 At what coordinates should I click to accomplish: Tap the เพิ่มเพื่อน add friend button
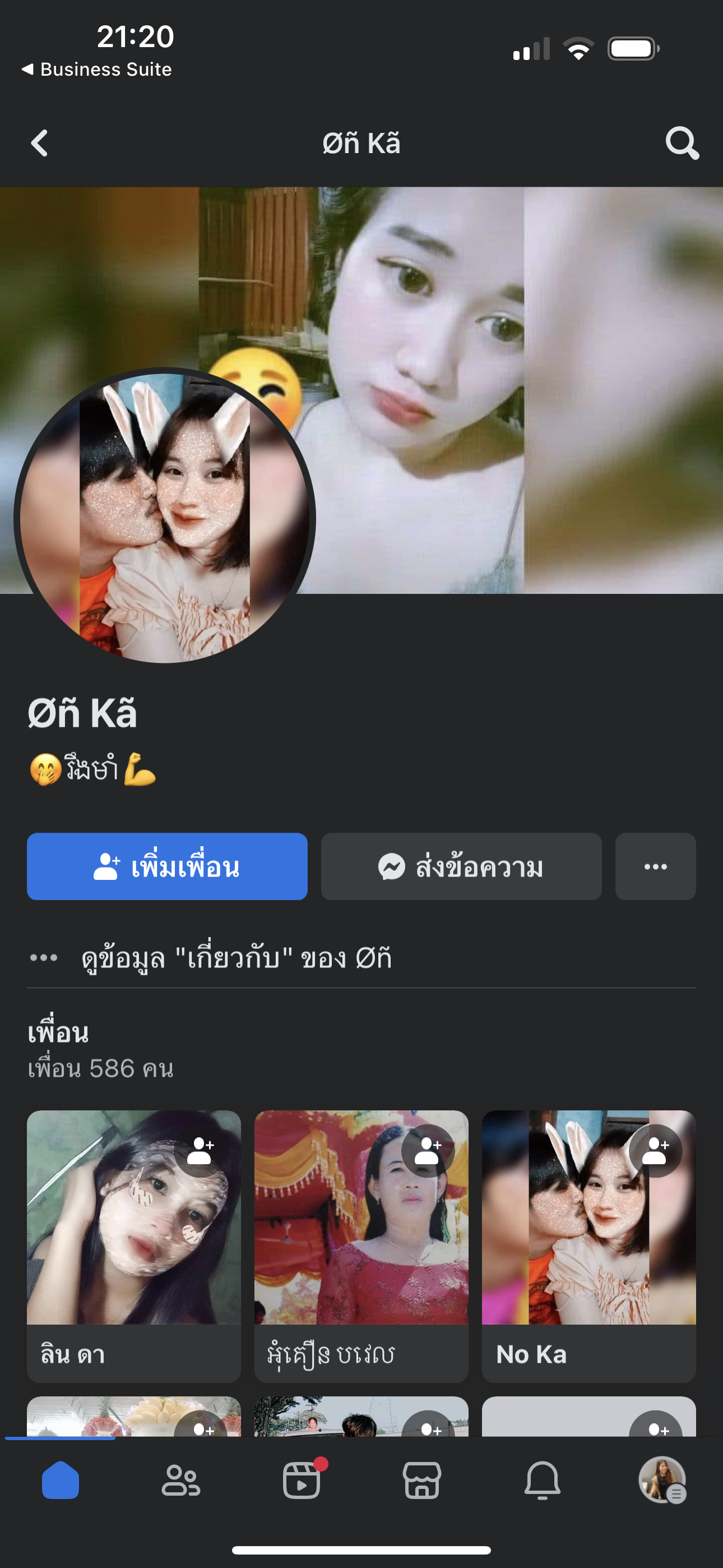coord(167,866)
